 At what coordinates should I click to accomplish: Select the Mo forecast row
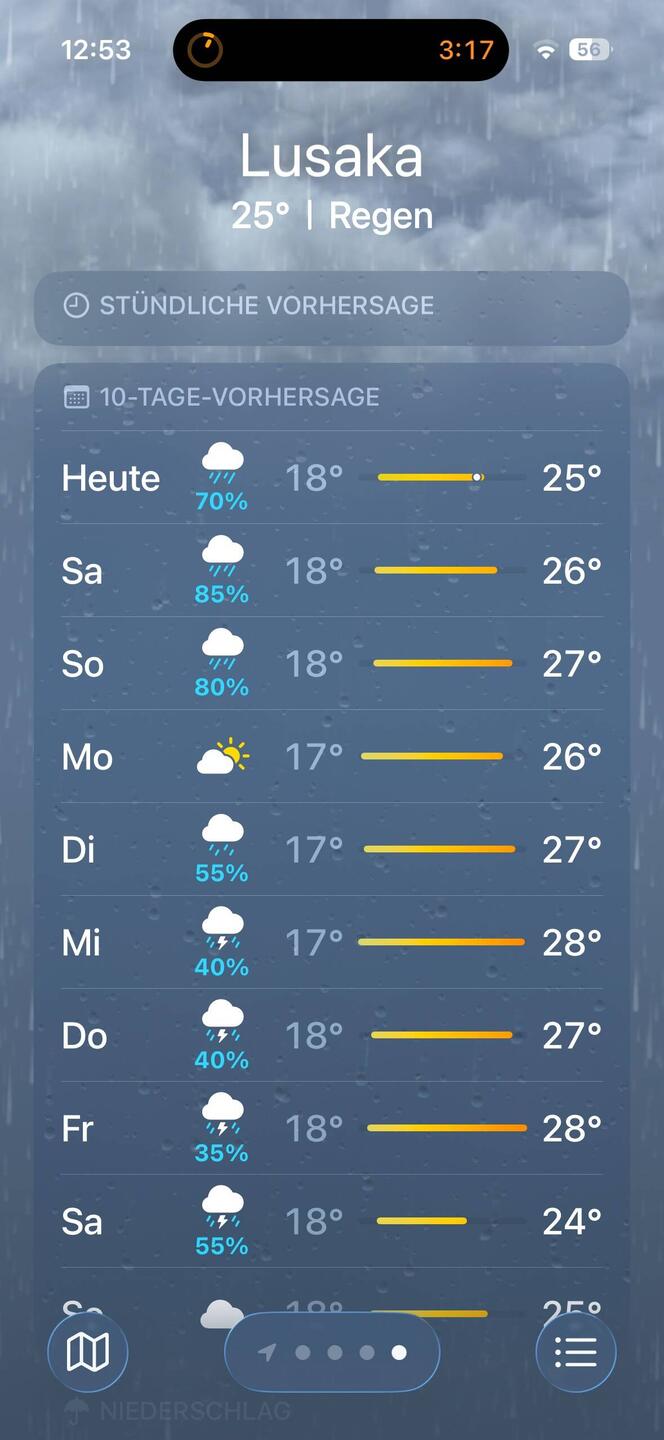(331, 757)
